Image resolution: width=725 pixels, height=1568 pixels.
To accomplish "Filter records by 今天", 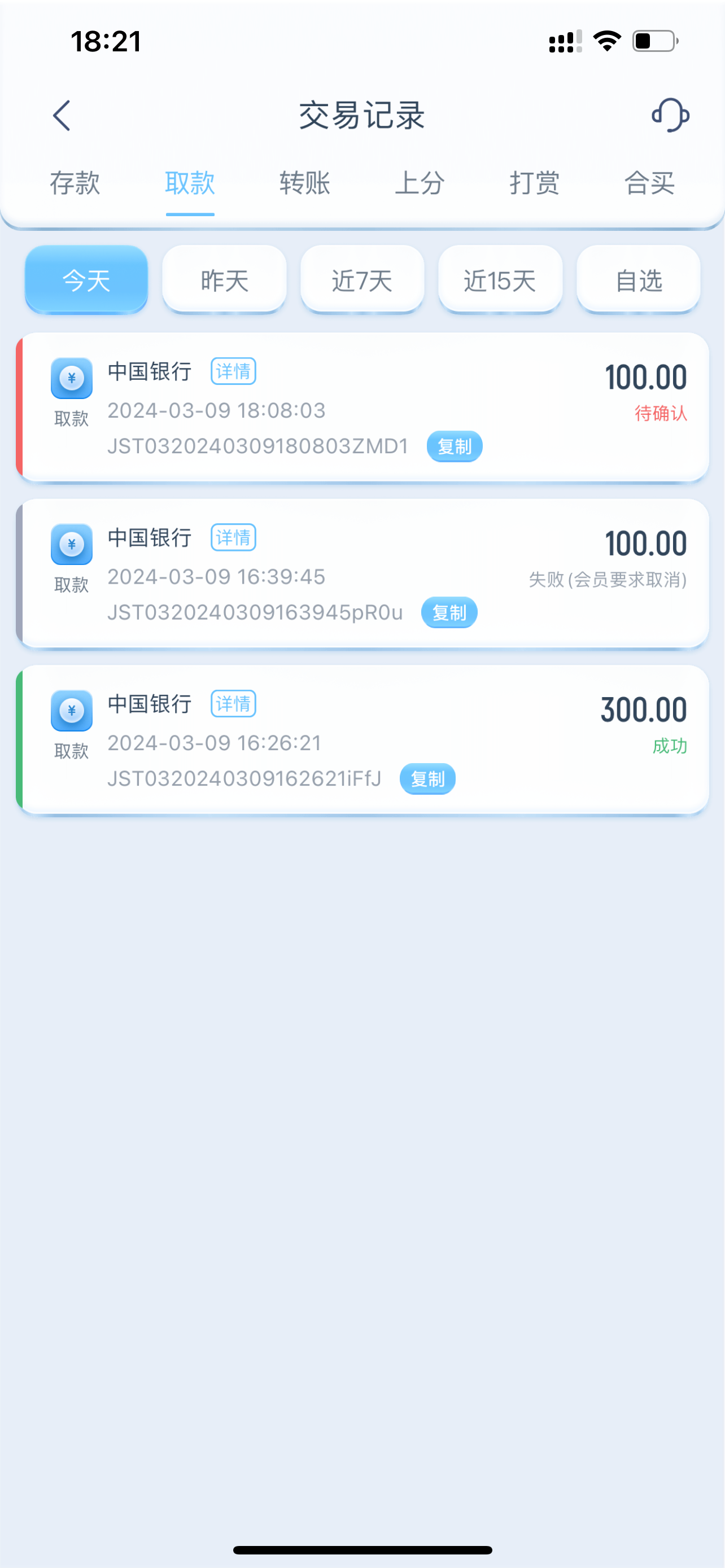I will [x=86, y=281].
